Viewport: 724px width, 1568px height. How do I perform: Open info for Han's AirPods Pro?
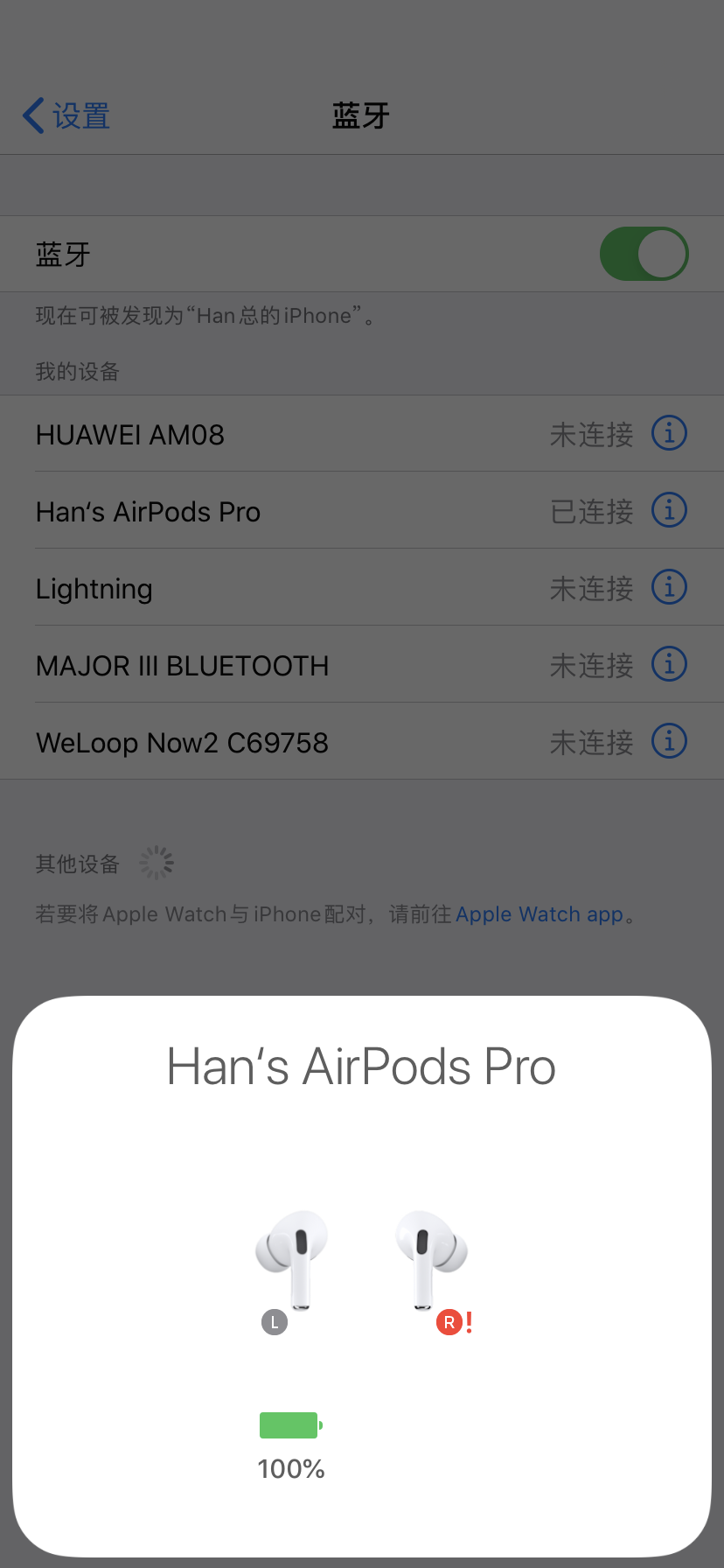click(x=669, y=510)
